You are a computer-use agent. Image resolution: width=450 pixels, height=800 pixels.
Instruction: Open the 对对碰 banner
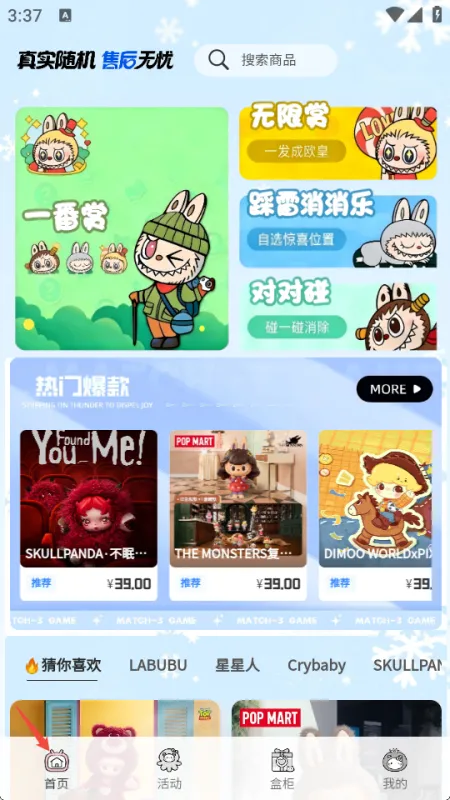(x=338, y=316)
